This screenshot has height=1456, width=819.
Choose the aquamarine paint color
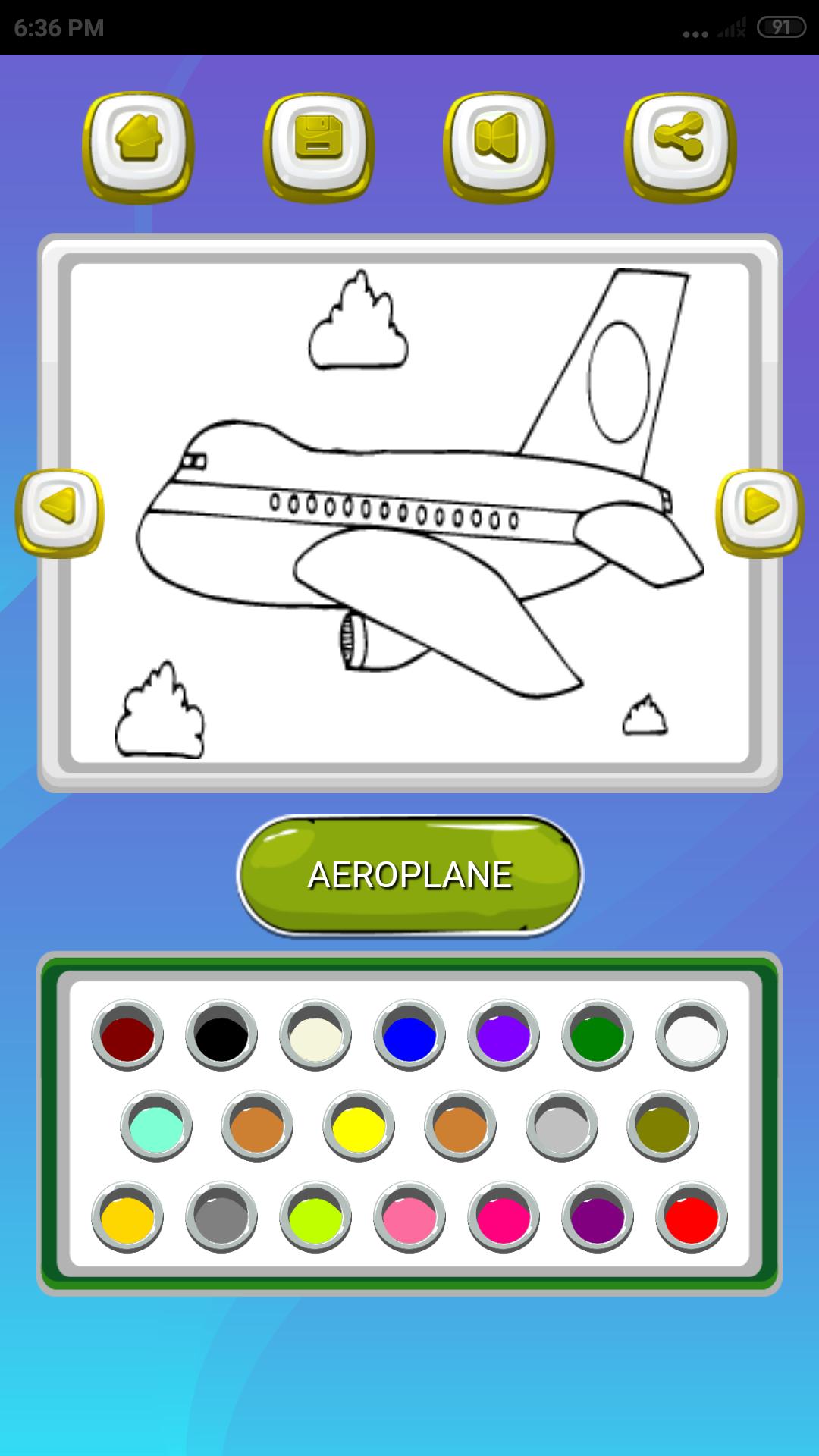(156, 1126)
